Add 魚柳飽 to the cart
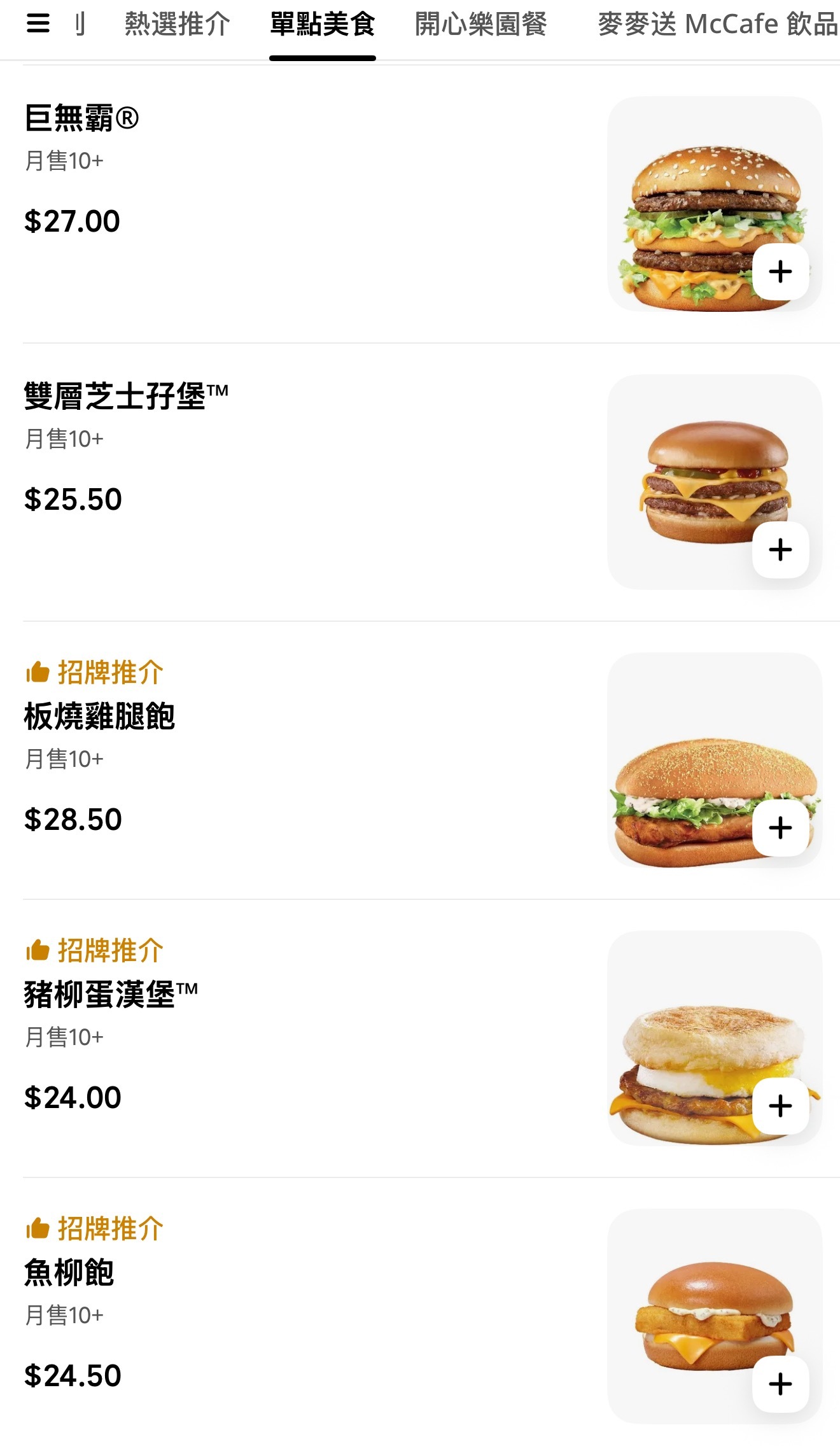This screenshot has height=1453, width=840. [780, 1384]
